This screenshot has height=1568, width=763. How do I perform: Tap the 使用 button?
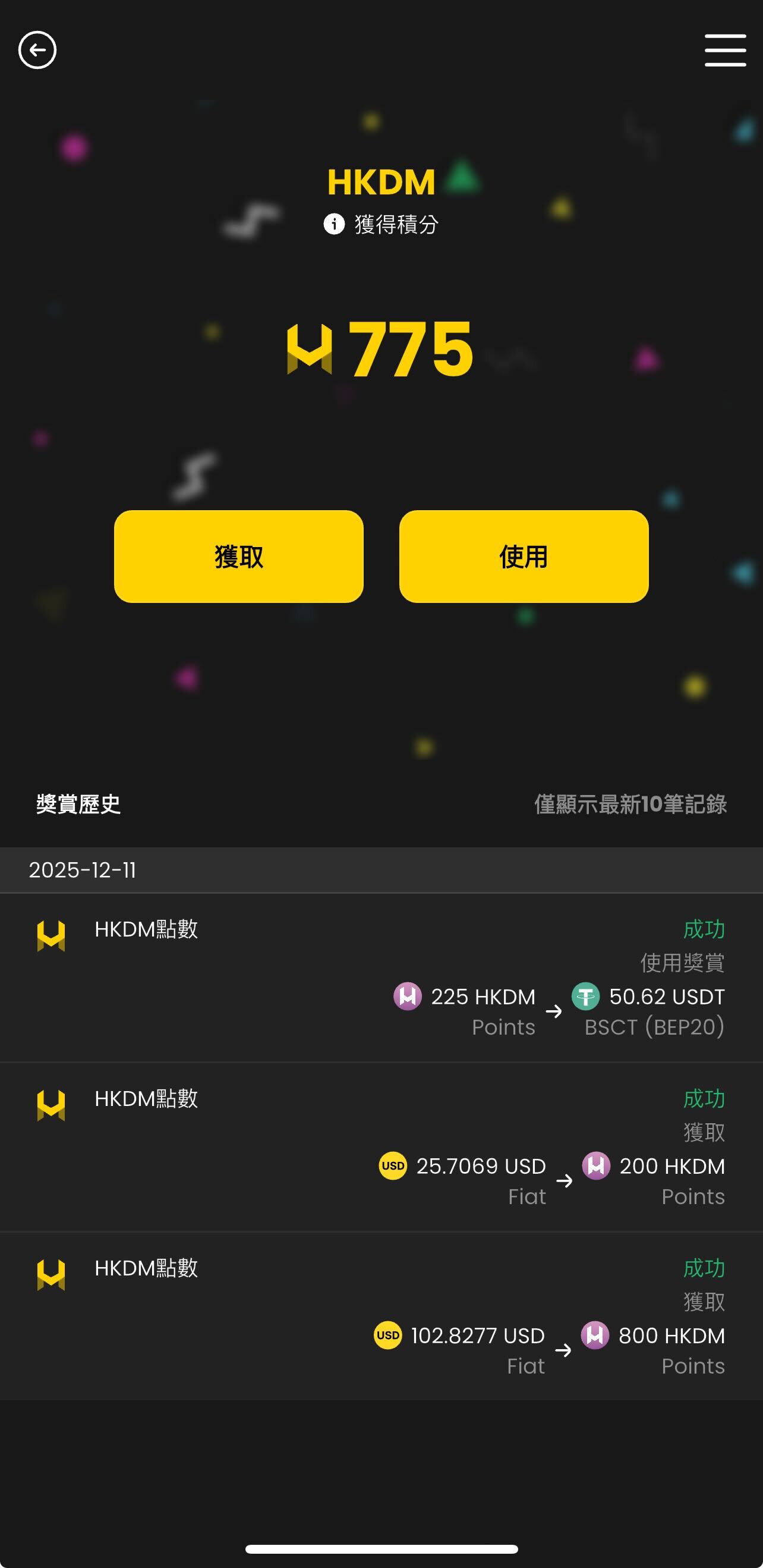click(x=524, y=557)
